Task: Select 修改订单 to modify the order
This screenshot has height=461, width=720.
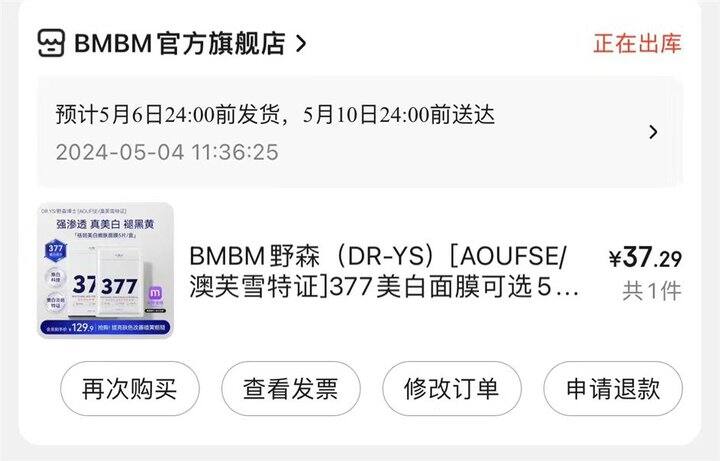Action: point(451,388)
